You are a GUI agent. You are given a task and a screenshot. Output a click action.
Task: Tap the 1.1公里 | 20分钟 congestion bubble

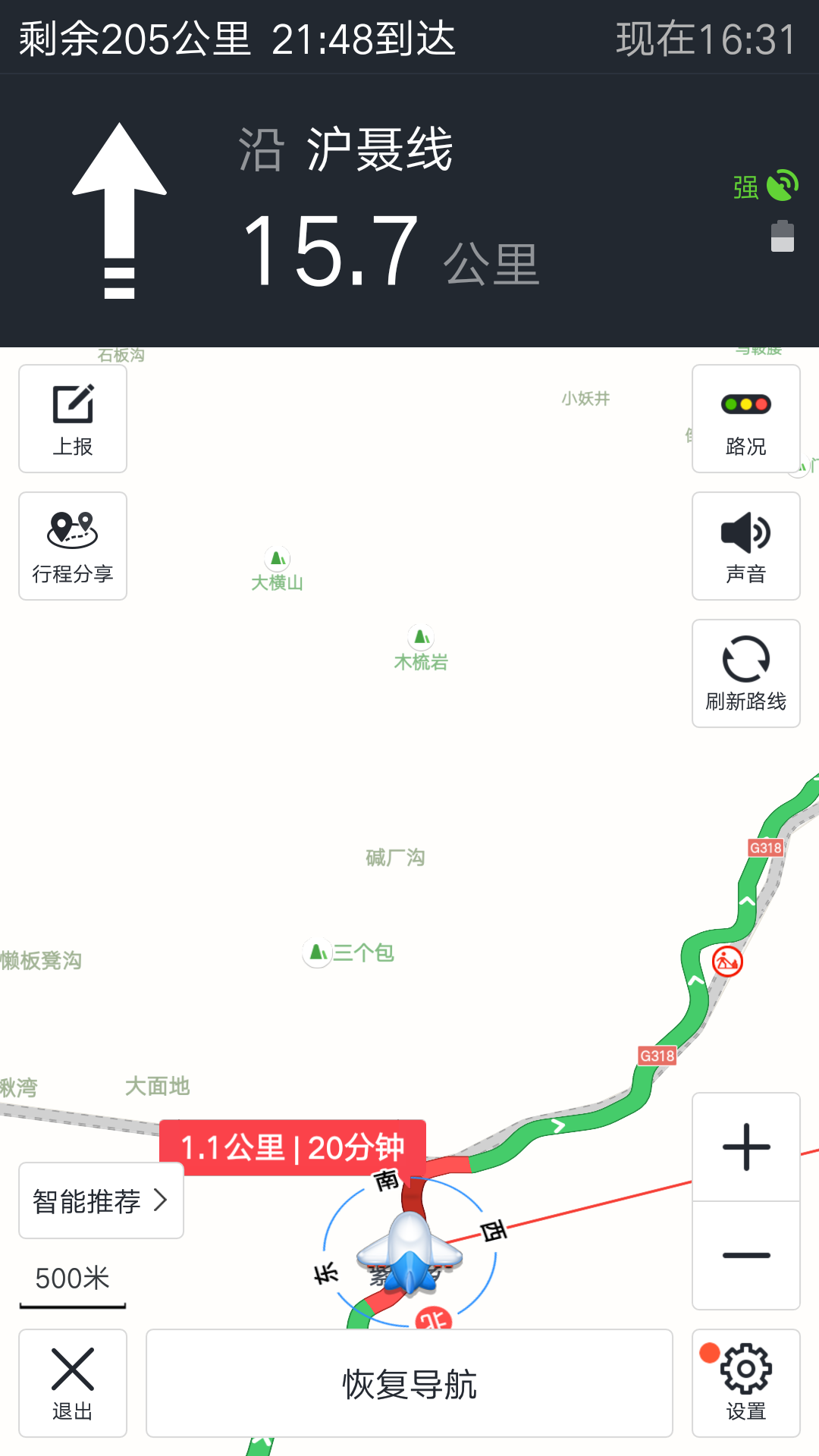(x=293, y=1147)
